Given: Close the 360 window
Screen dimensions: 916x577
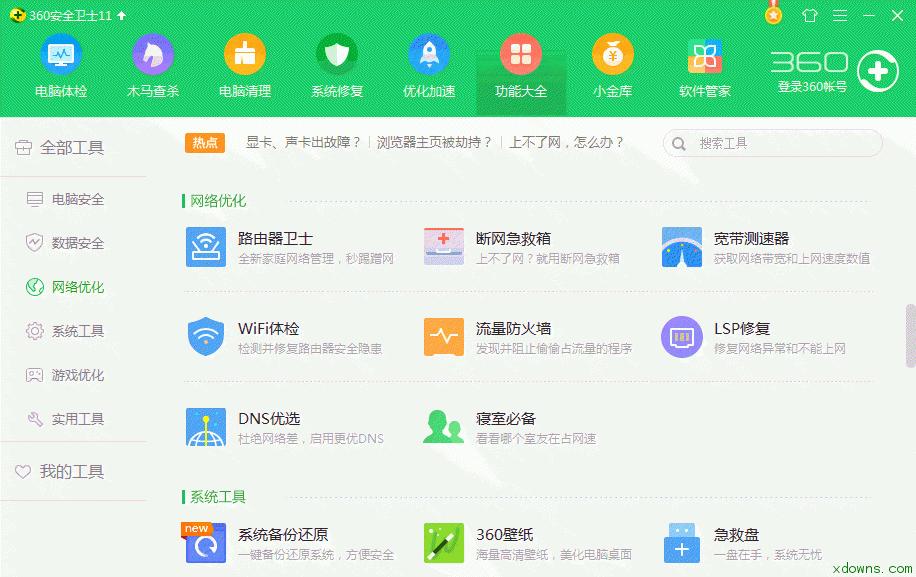Looking at the screenshot, I should pos(897,15).
